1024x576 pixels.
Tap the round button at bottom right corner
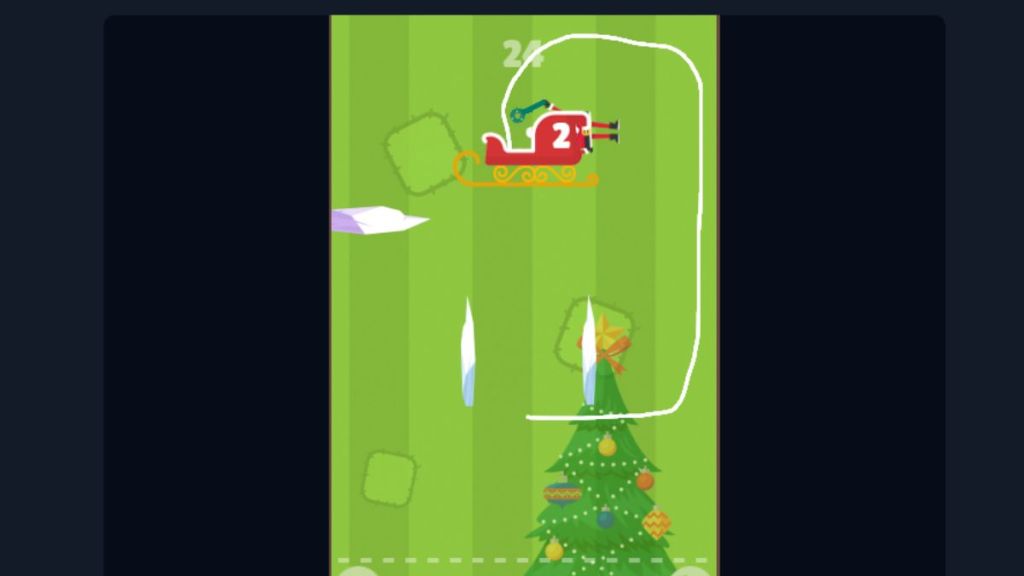(x=692, y=571)
